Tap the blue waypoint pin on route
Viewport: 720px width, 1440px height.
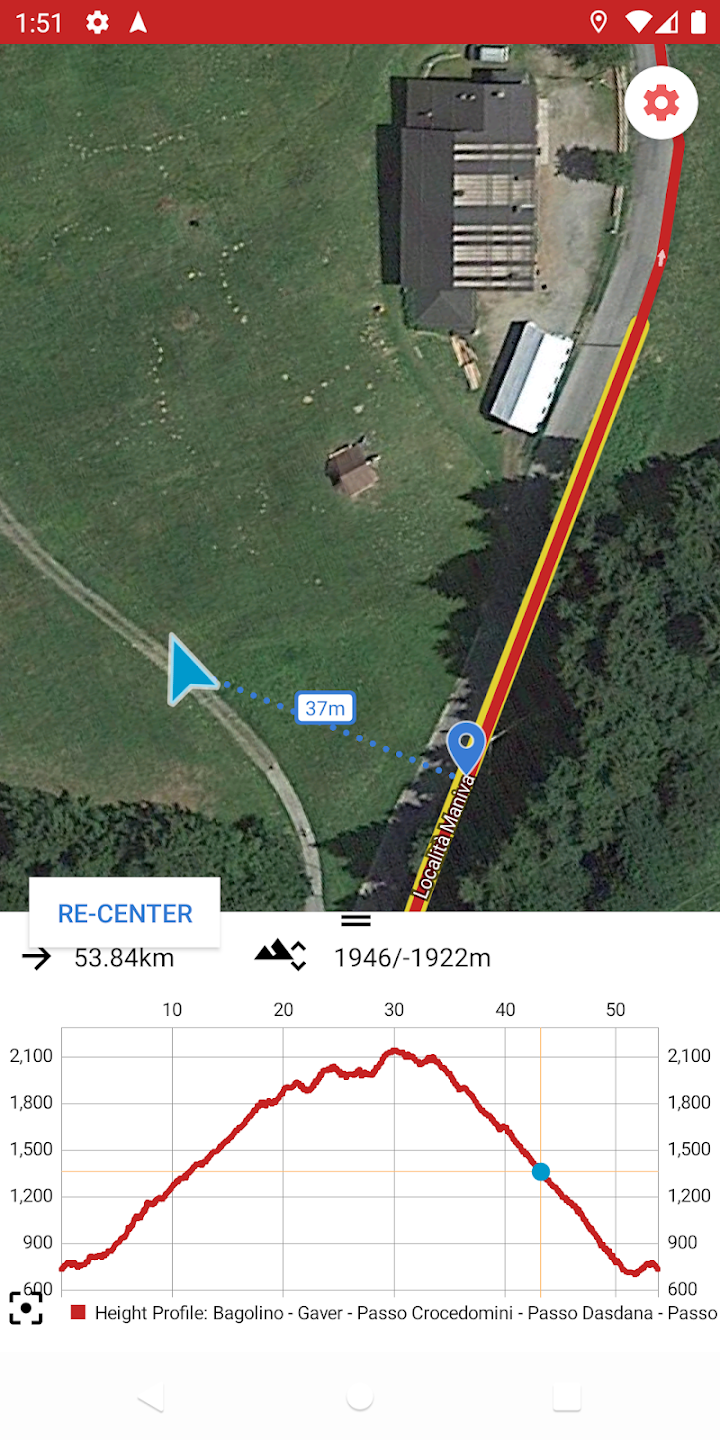[x=466, y=749]
